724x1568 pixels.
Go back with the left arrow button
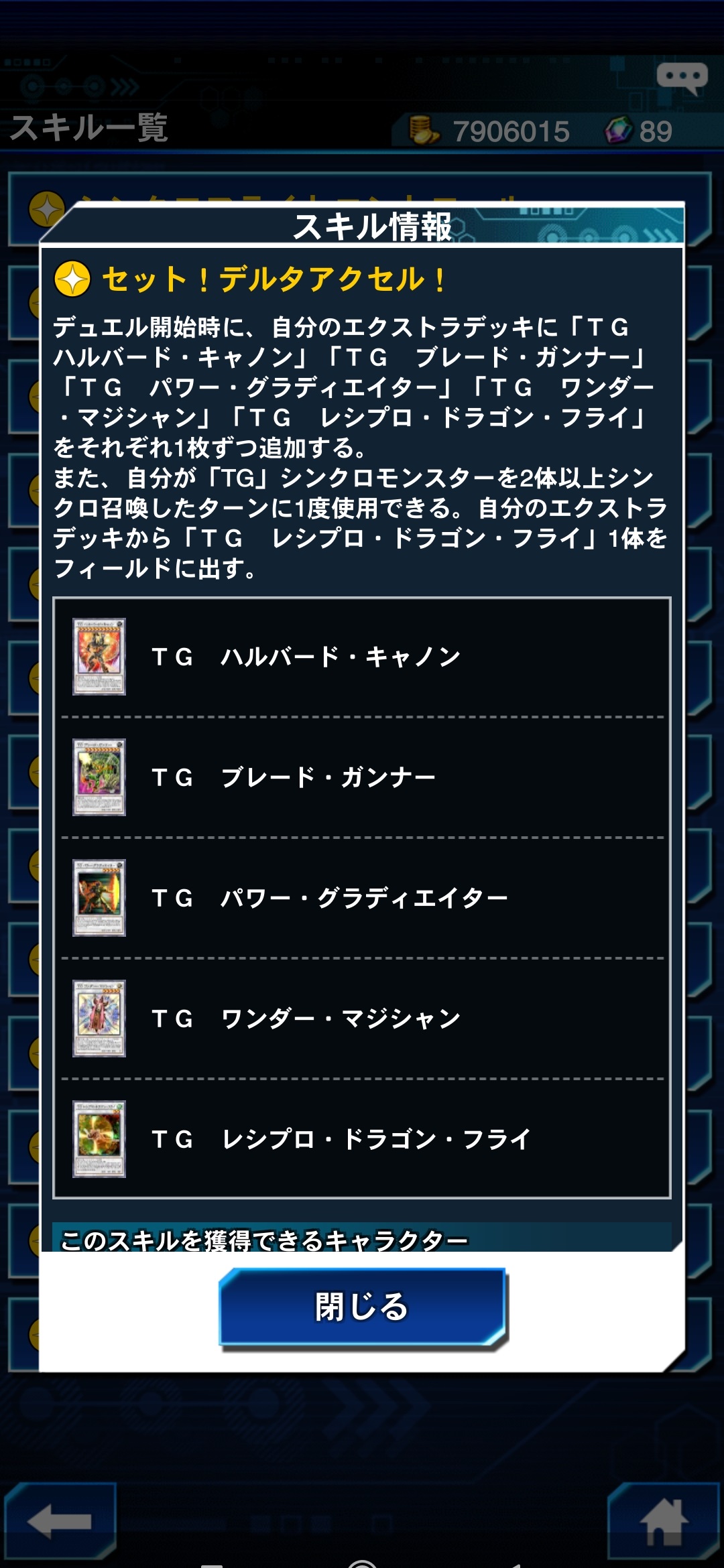click(x=60, y=1521)
